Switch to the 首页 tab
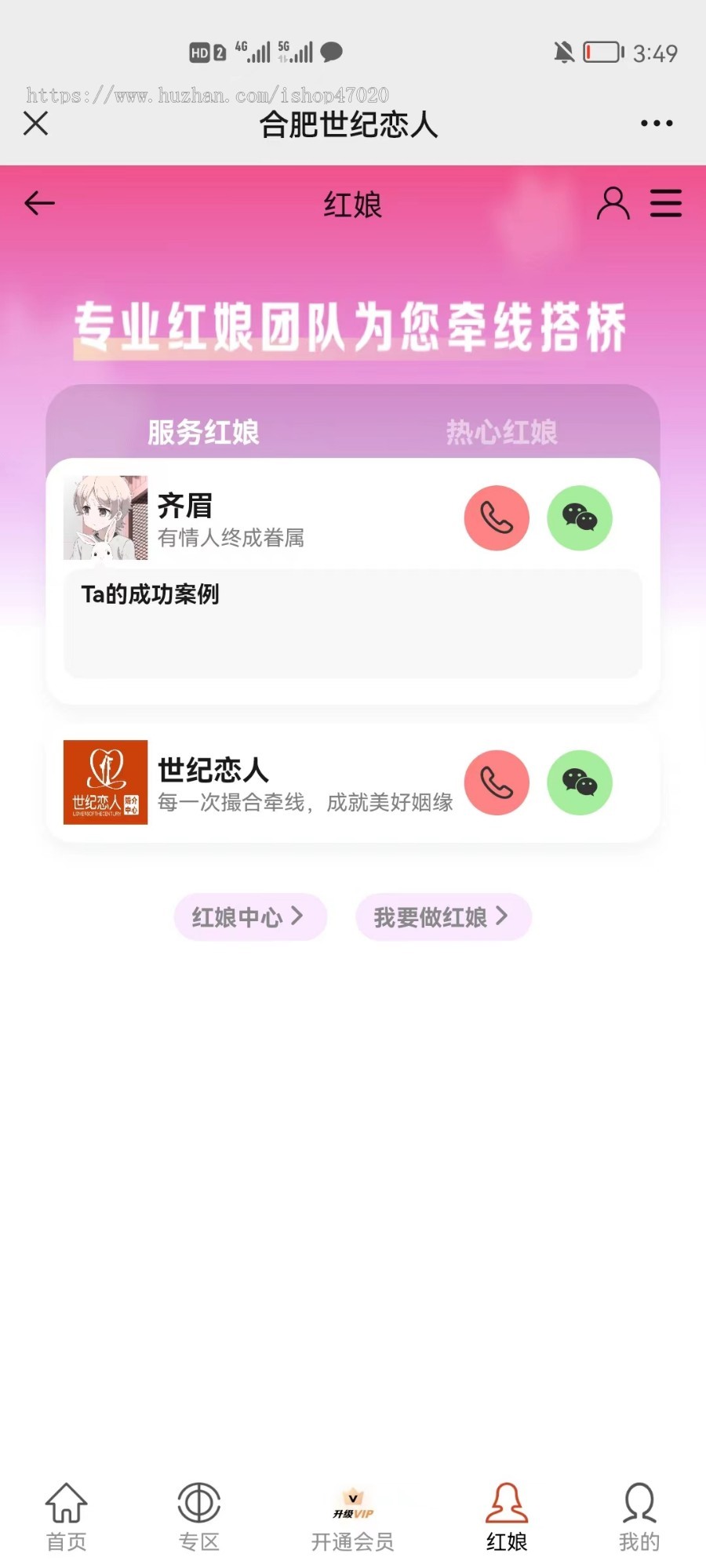This screenshot has width=706, height=1568. click(66, 1517)
